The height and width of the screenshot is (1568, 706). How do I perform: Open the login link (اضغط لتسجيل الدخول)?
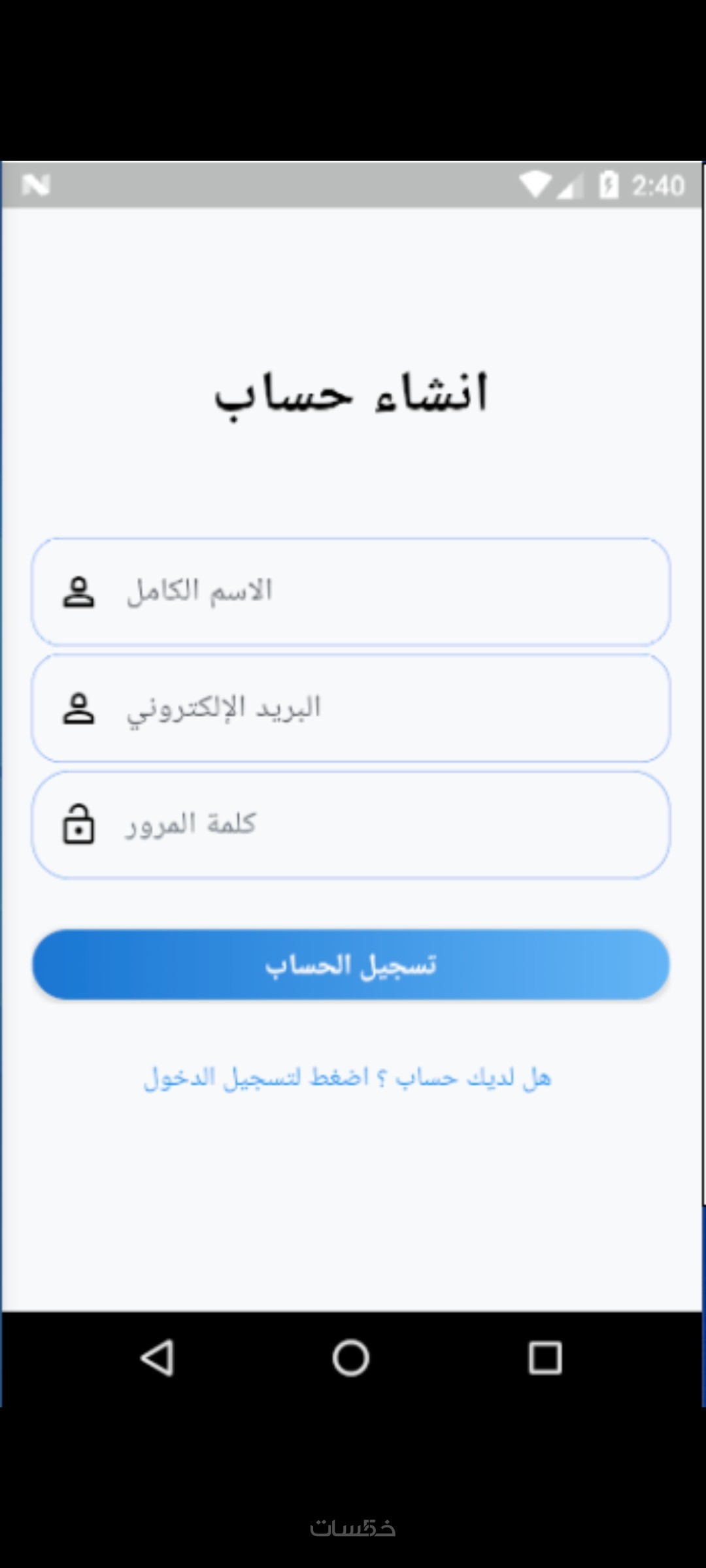click(x=347, y=1078)
